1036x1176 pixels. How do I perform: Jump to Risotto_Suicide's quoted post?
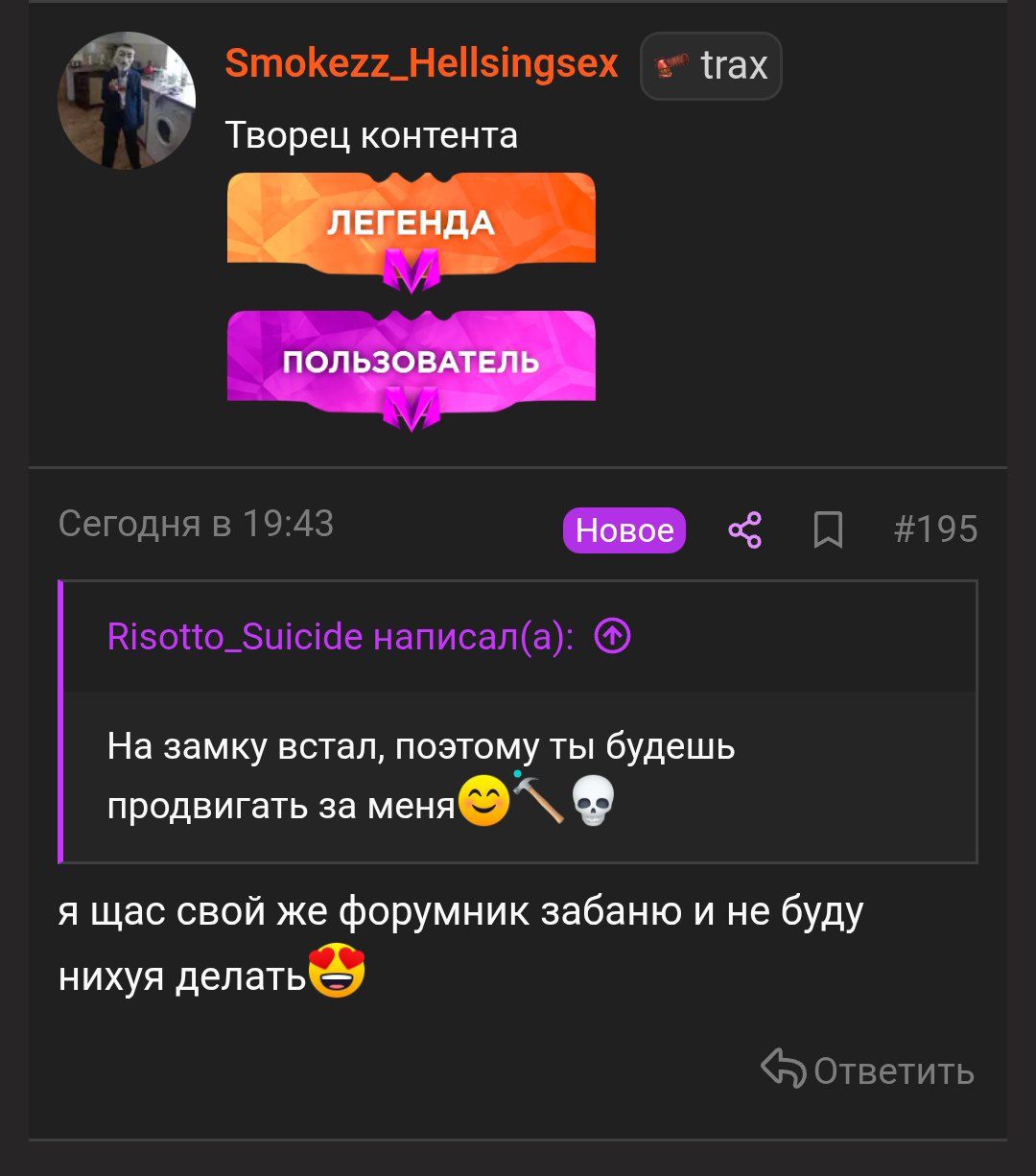[x=613, y=635]
